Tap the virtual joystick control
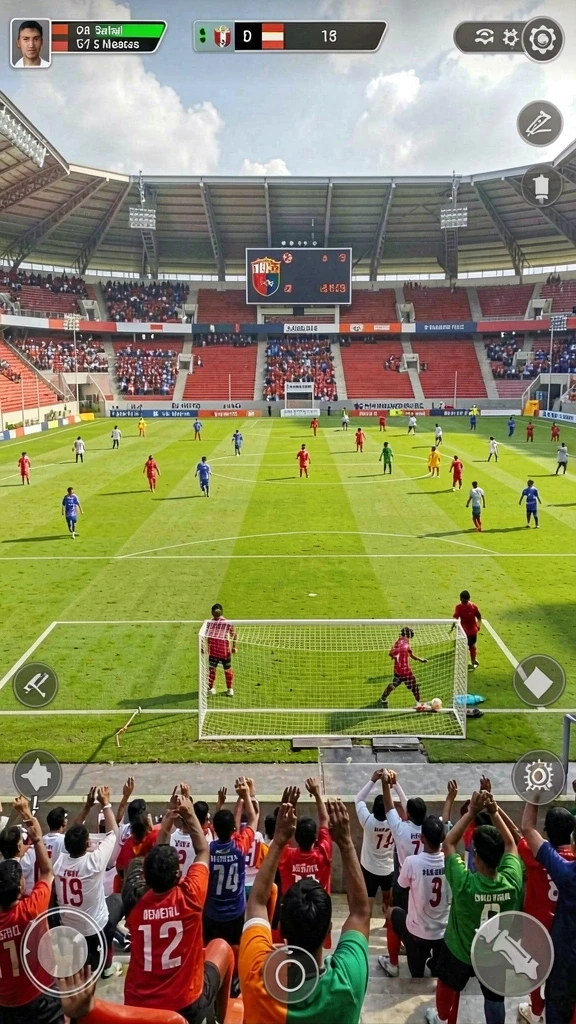The height and width of the screenshot is (1024, 576). 63,952
